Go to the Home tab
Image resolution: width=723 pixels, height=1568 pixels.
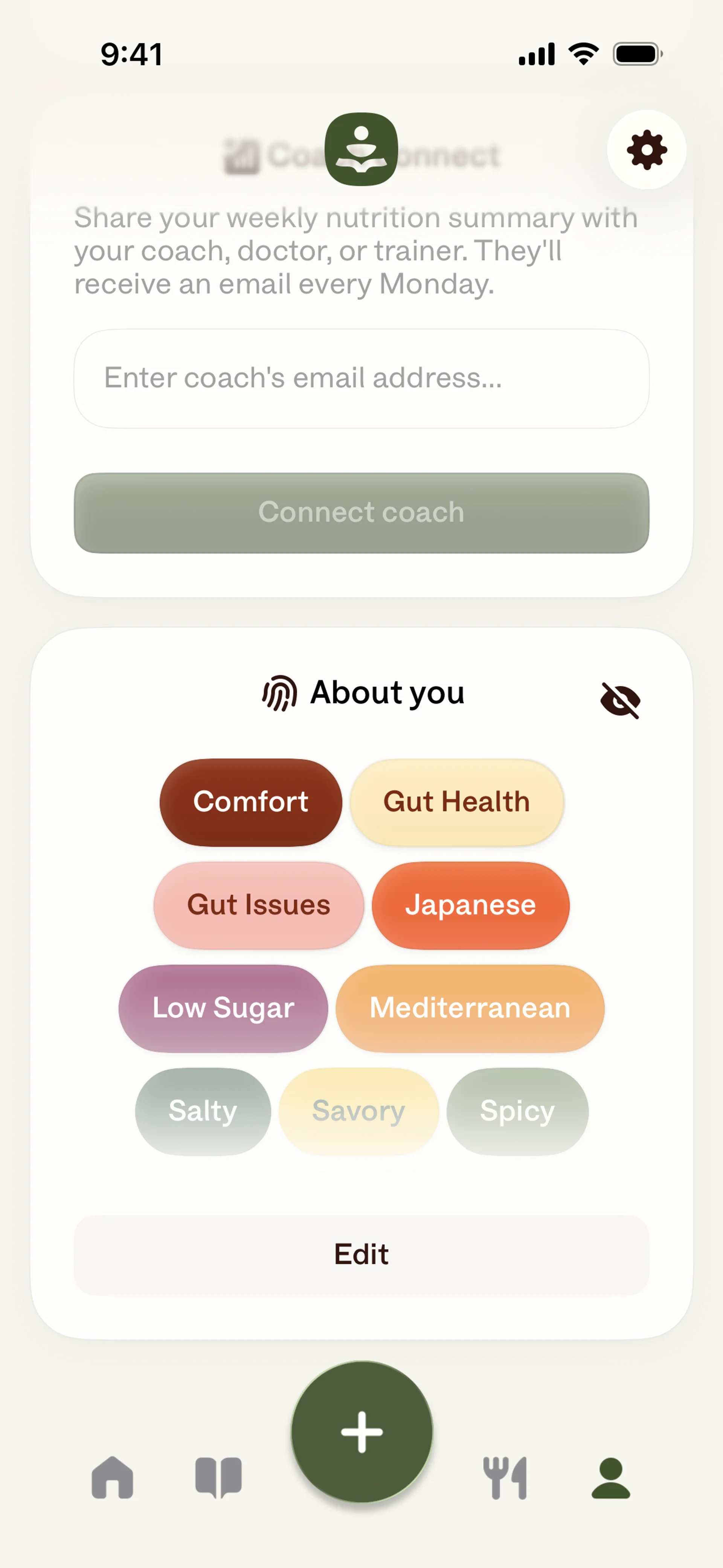pyautogui.click(x=113, y=1477)
